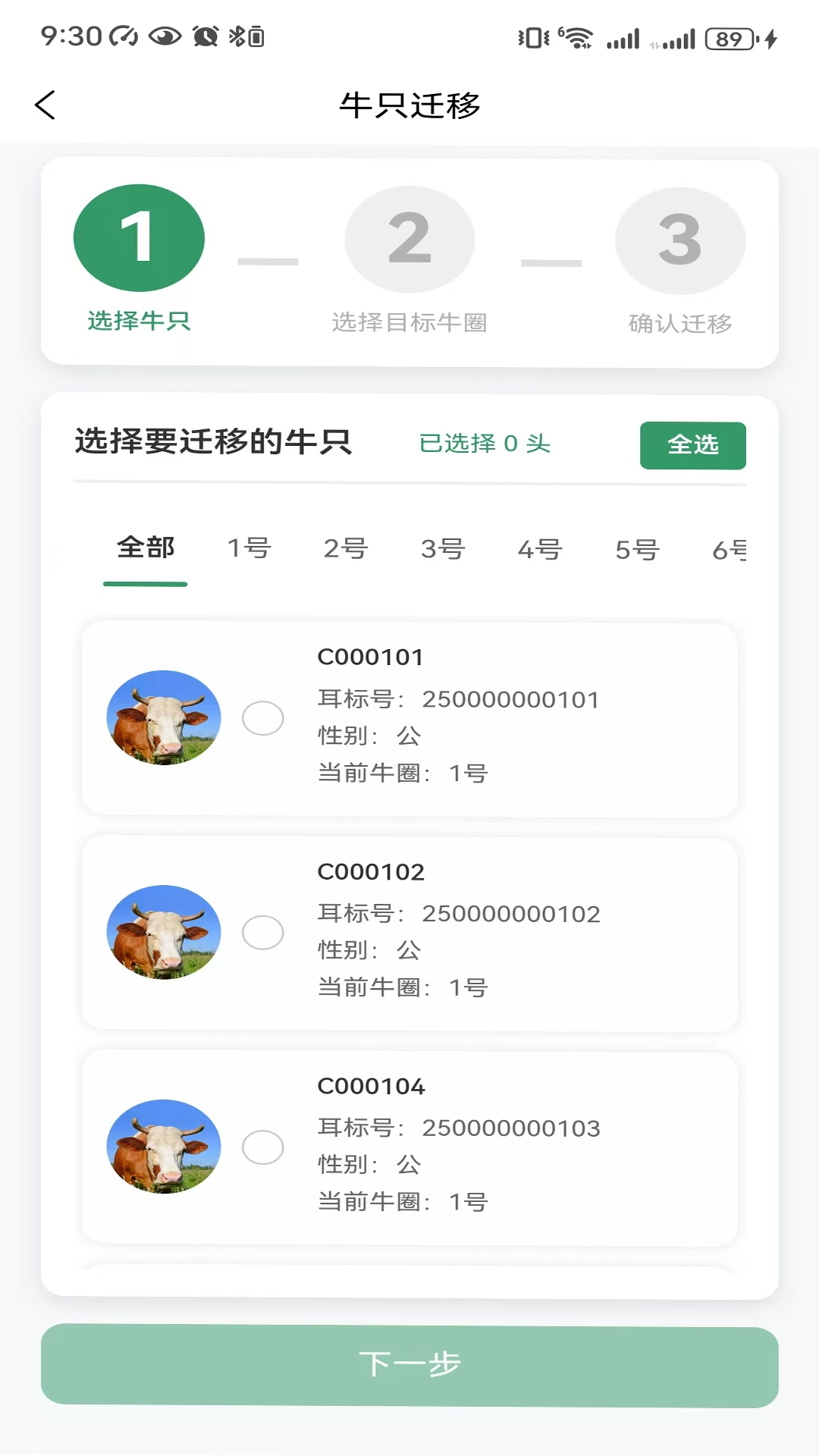Tap the 全选 select-all button

692,446
